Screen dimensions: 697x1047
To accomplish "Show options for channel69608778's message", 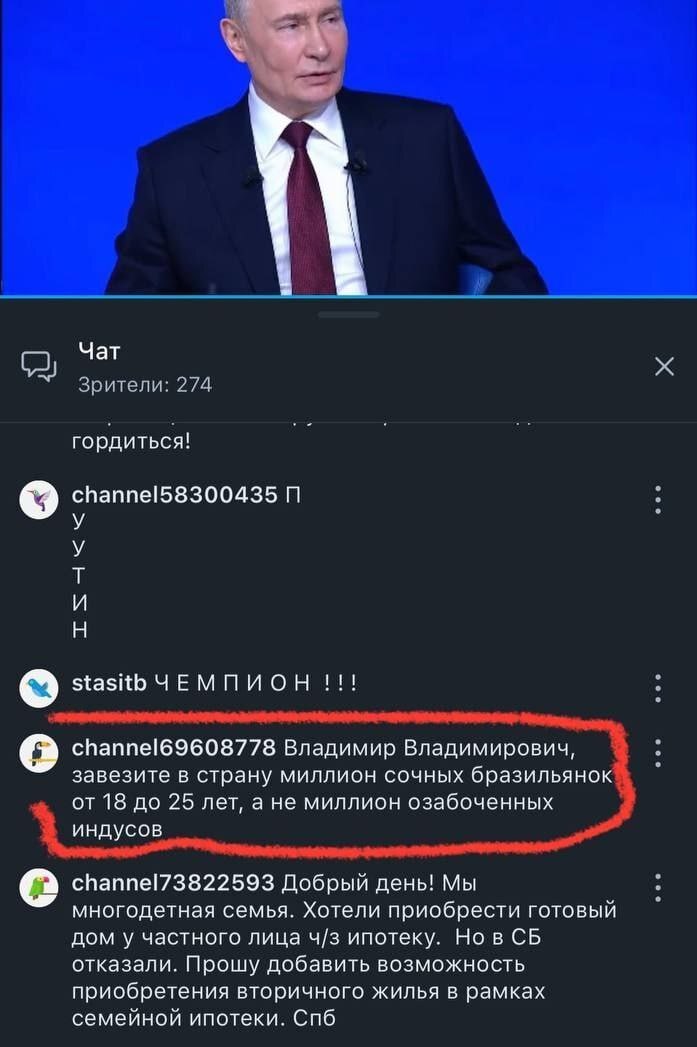I will tap(658, 753).
